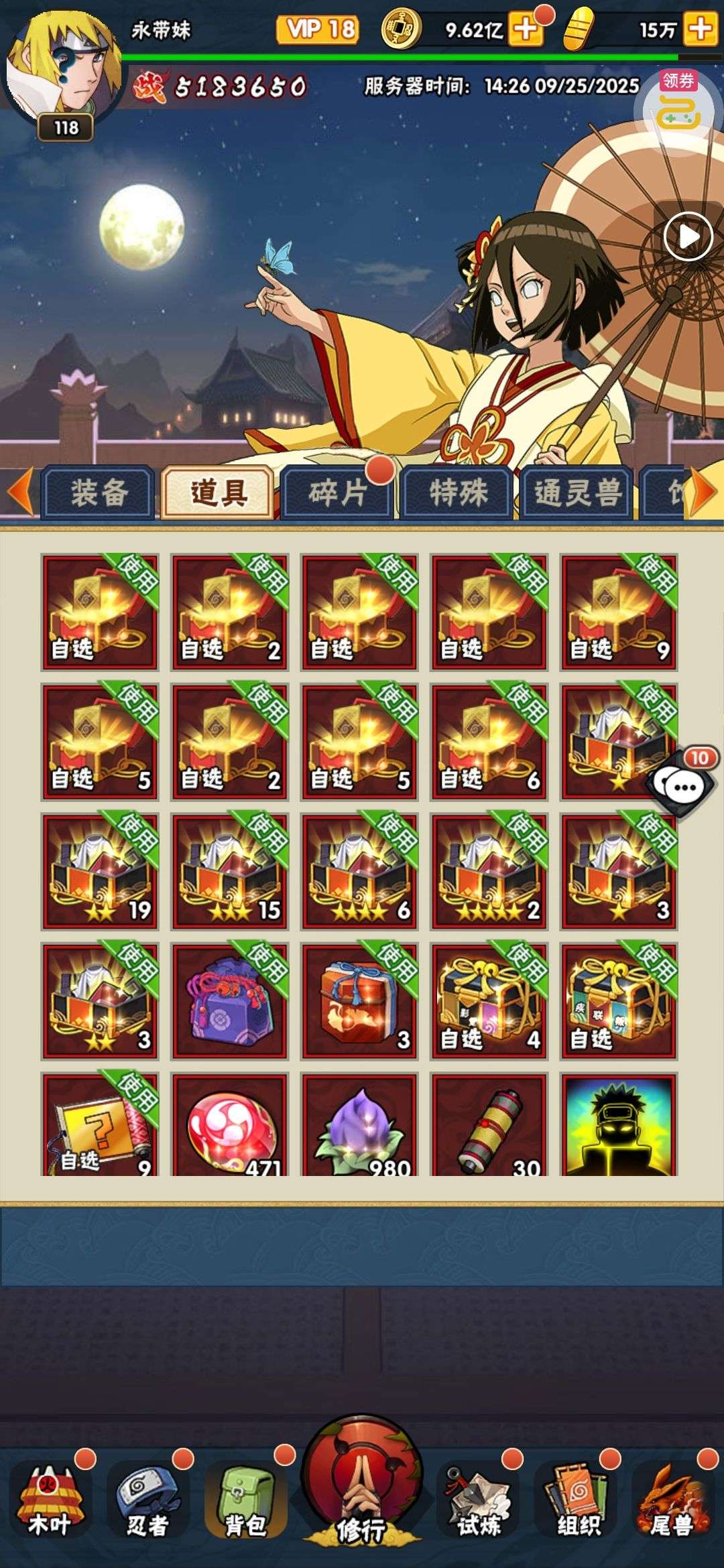
Task: Tap the plus button next to gold coins
Action: (526, 29)
